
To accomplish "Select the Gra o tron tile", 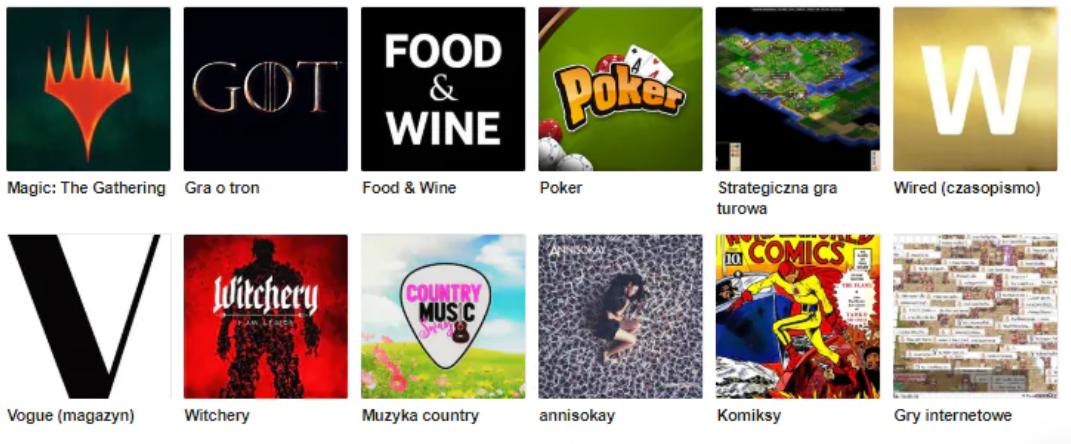I will (265, 90).
